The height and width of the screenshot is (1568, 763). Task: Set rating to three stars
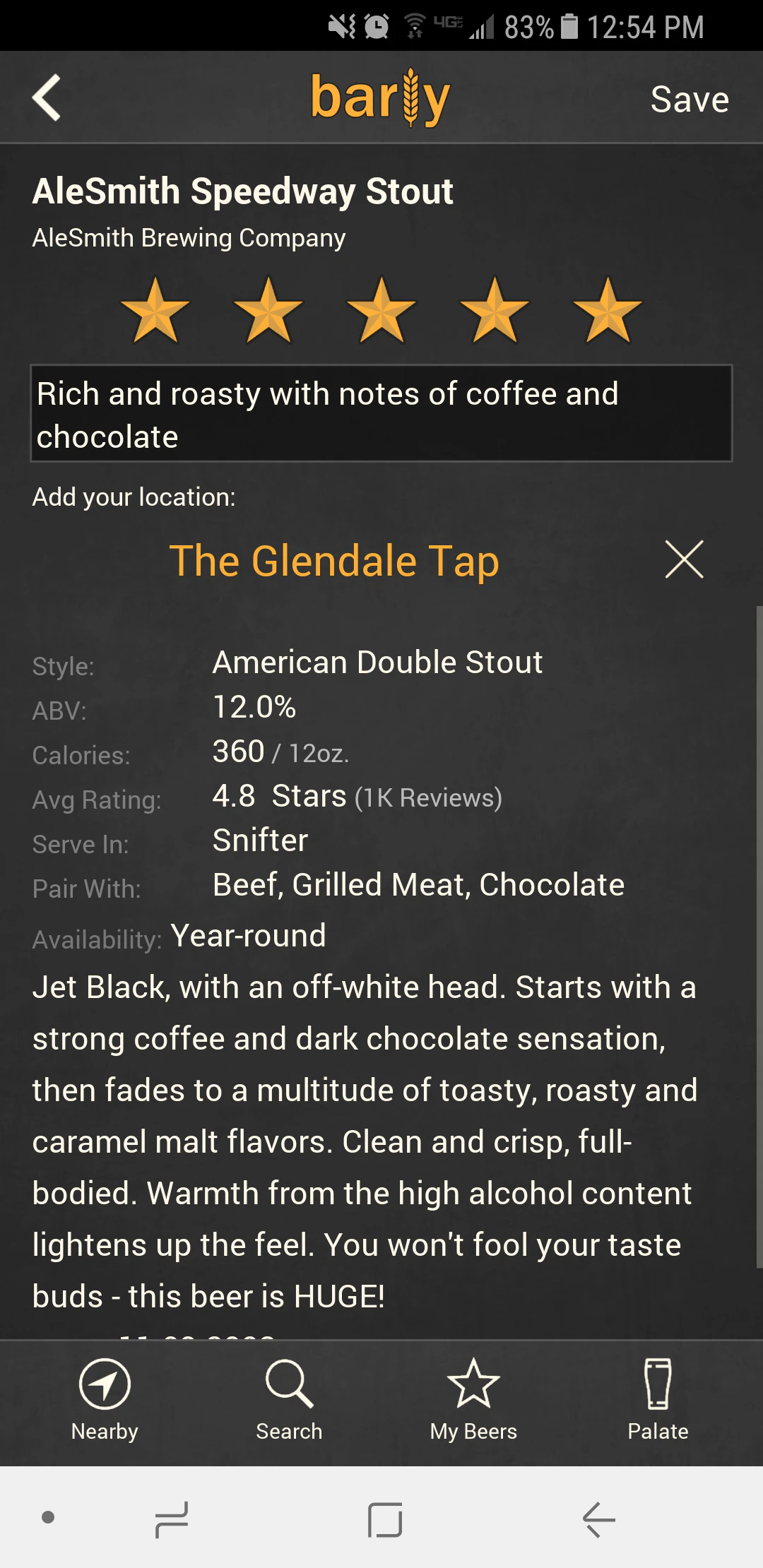point(381,311)
